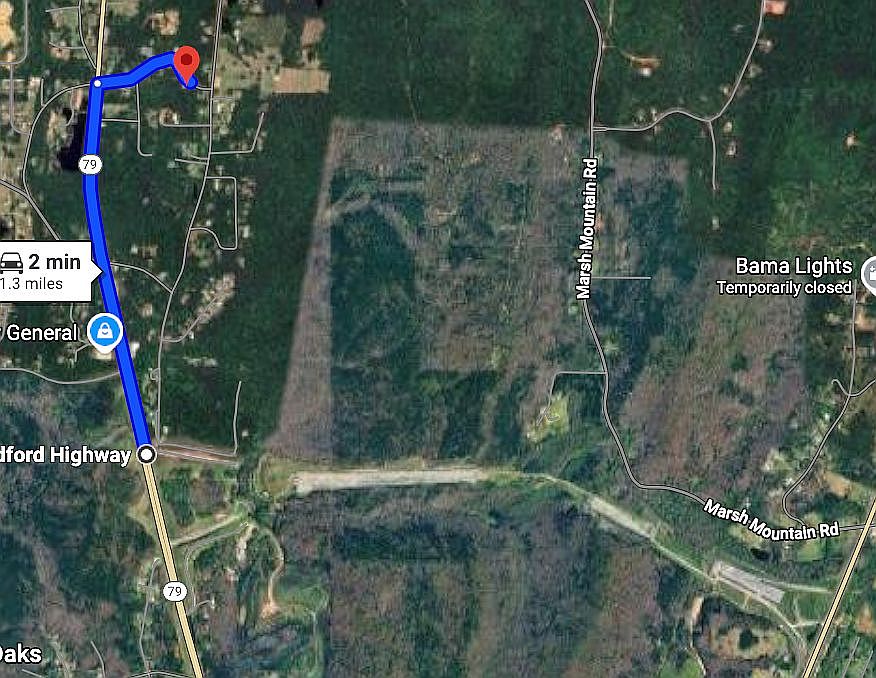Tap the route start point on Highway
Viewport: 876px width, 678px height.
coord(147,455)
